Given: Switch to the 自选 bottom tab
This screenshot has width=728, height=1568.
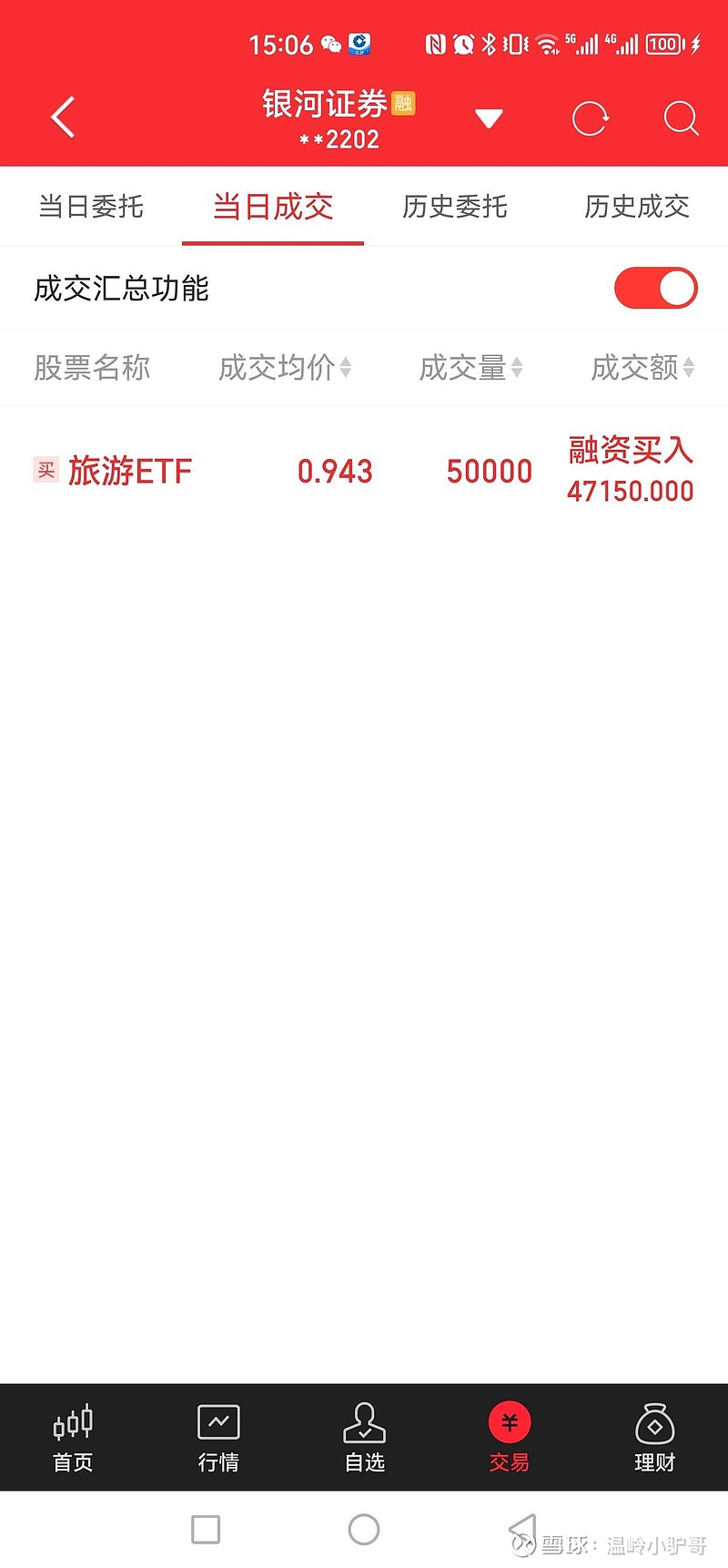Looking at the screenshot, I should click(x=364, y=1438).
